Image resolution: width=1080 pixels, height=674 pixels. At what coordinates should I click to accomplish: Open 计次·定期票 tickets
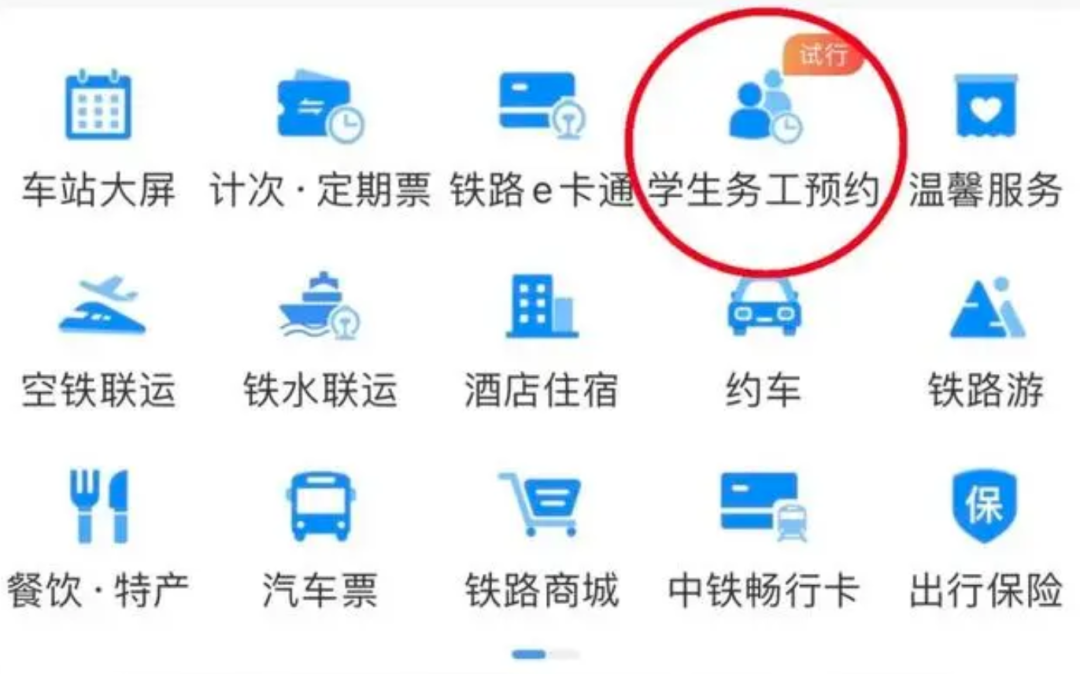320,107
